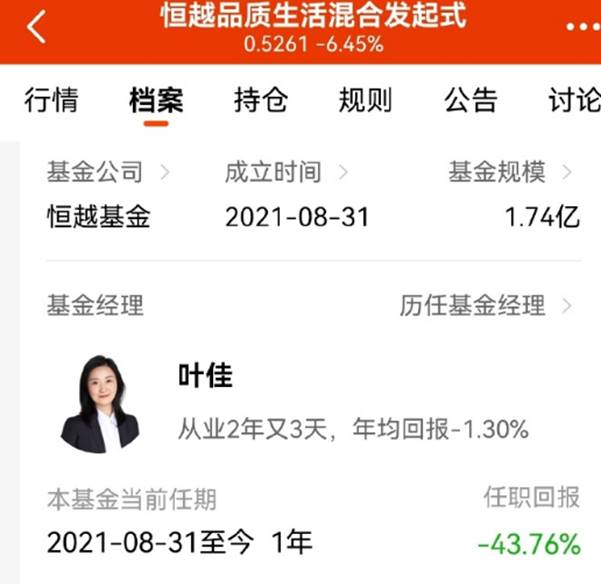This screenshot has width=601, height=584.
Task: Open 基金规模 details
Action: [x=511, y=173]
